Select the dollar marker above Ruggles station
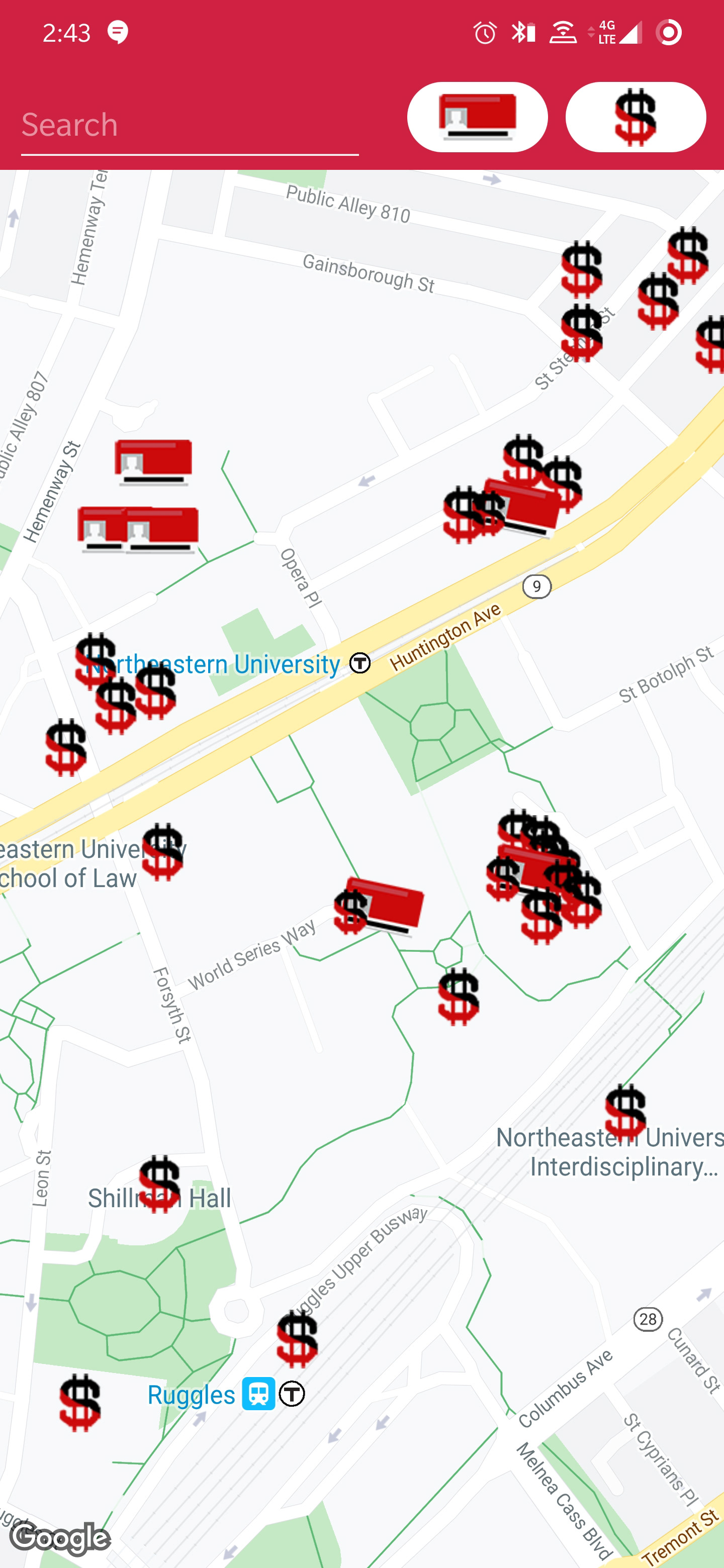The image size is (724, 1568). coord(297,1338)
